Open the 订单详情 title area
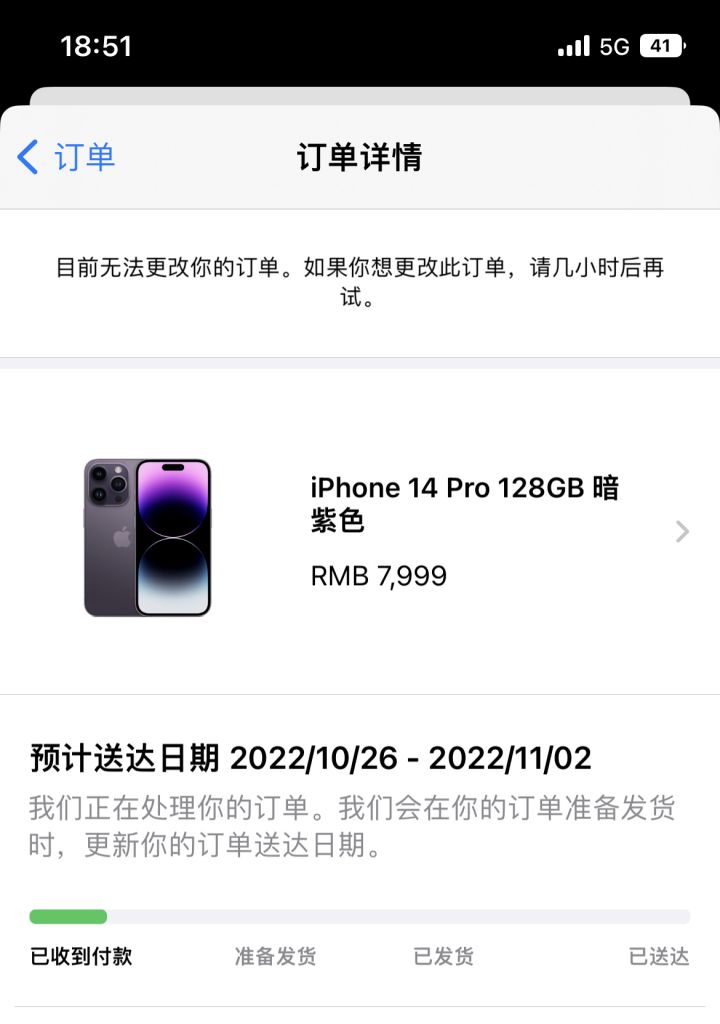 [x=359, y=157]
